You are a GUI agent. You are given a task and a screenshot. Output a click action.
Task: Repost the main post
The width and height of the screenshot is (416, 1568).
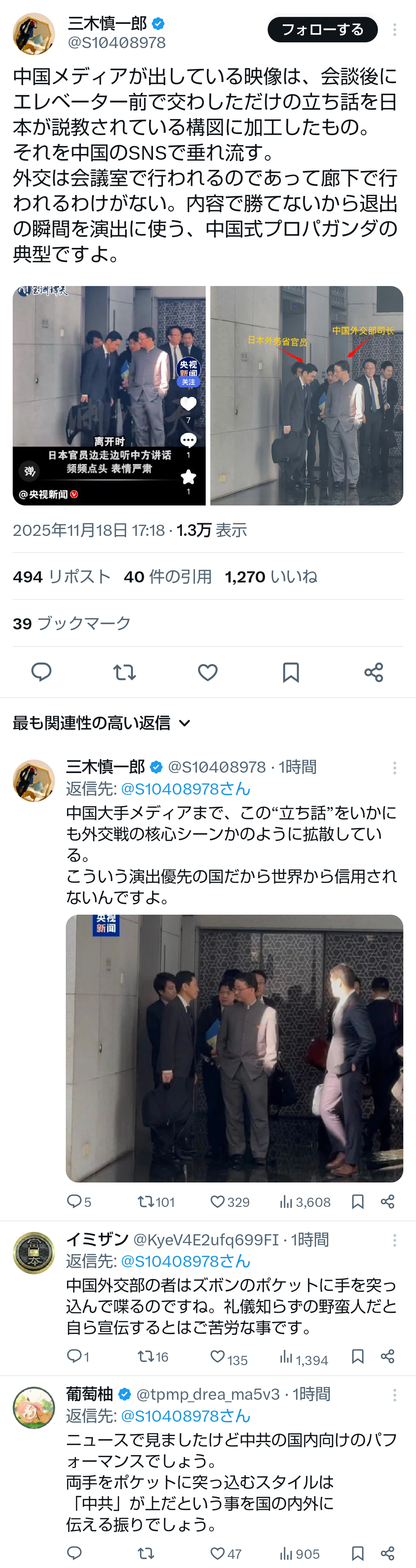(x=124, y=672)
